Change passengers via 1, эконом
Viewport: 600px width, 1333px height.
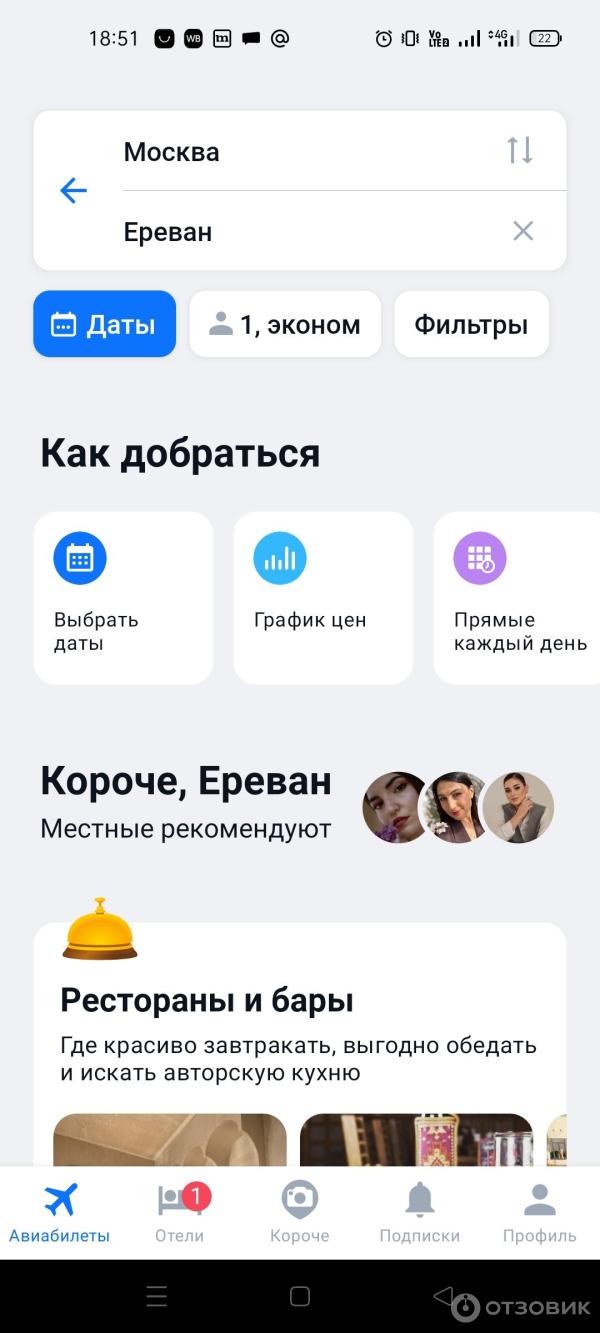(x=285, y=324)
